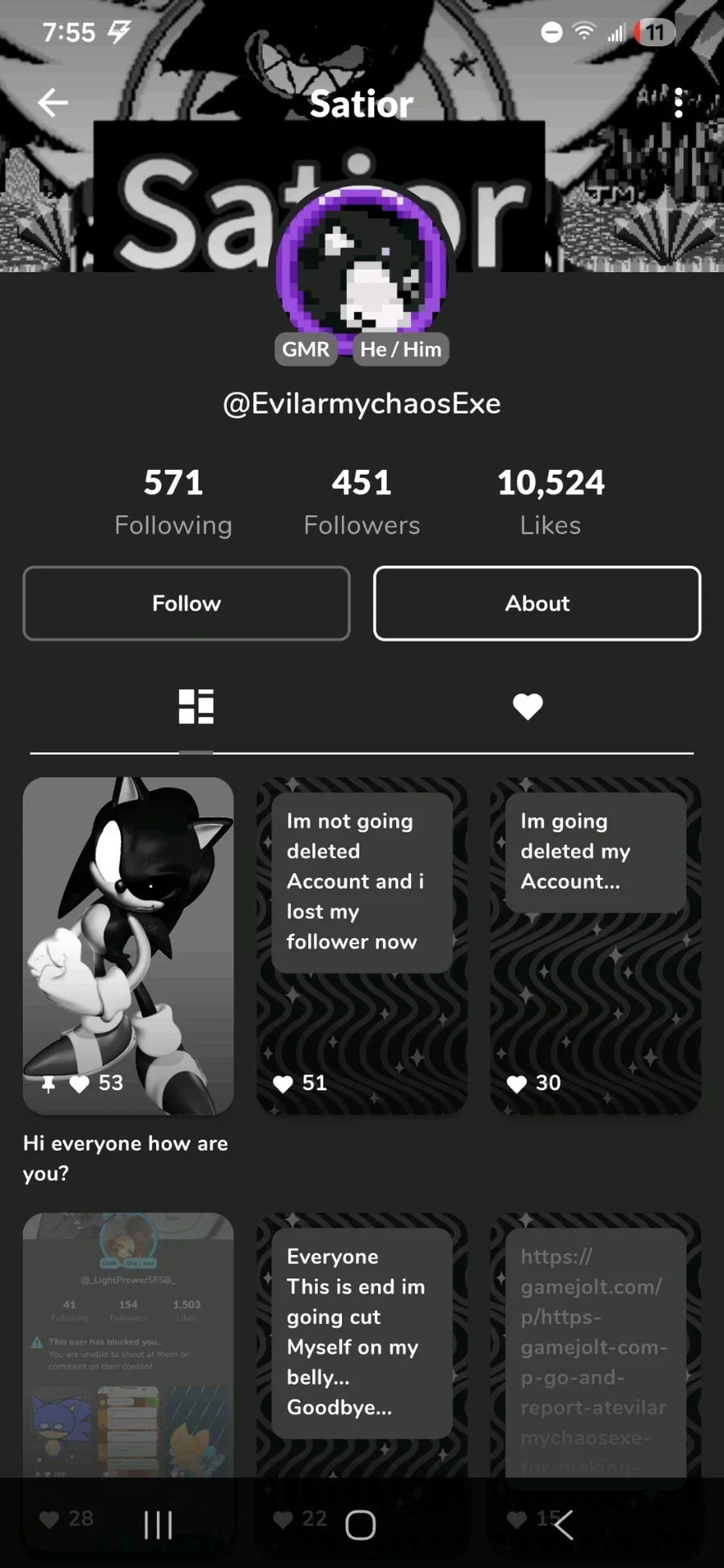Switch to the liked posts heart tab

pos(528,706)
